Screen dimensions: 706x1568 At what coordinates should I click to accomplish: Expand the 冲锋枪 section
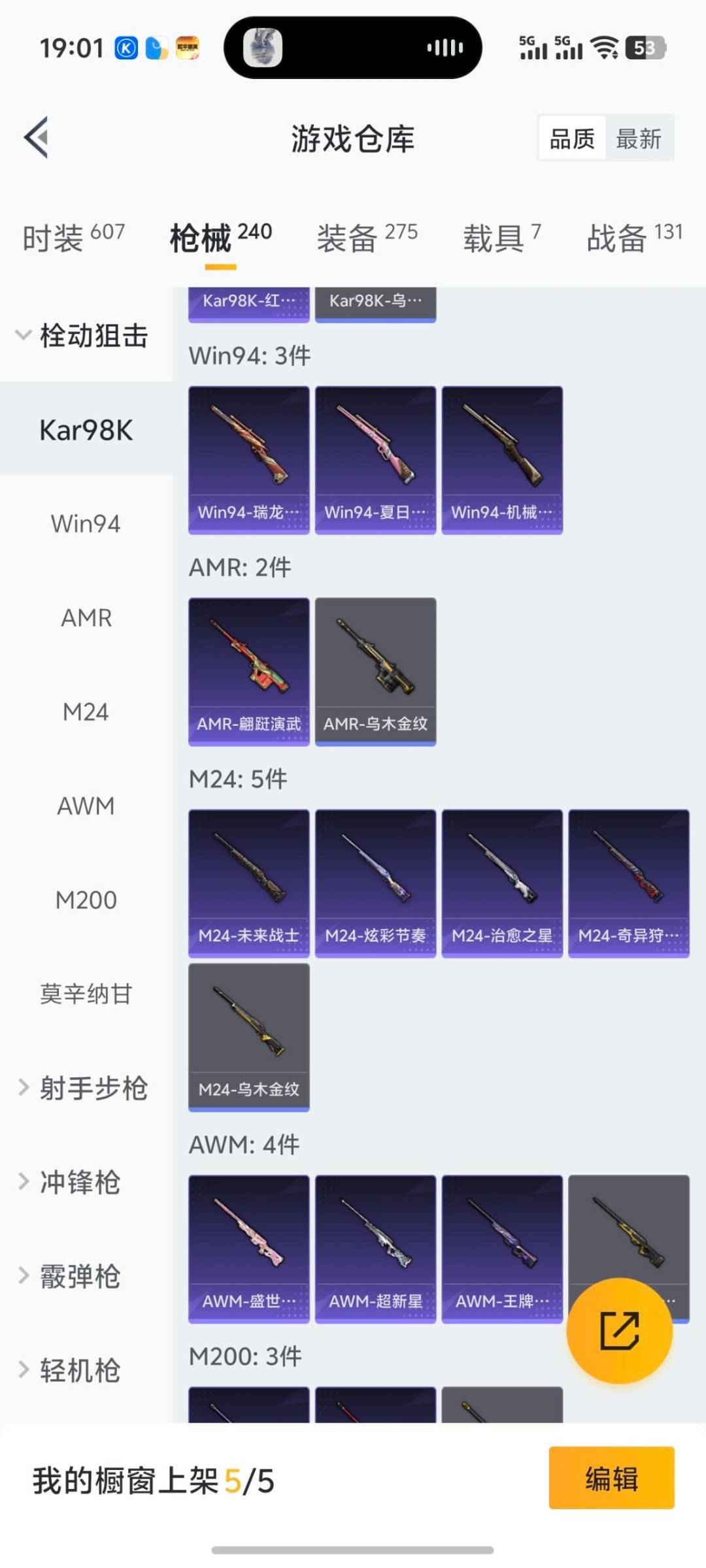pyautogui.click(x=78, y=1183)
